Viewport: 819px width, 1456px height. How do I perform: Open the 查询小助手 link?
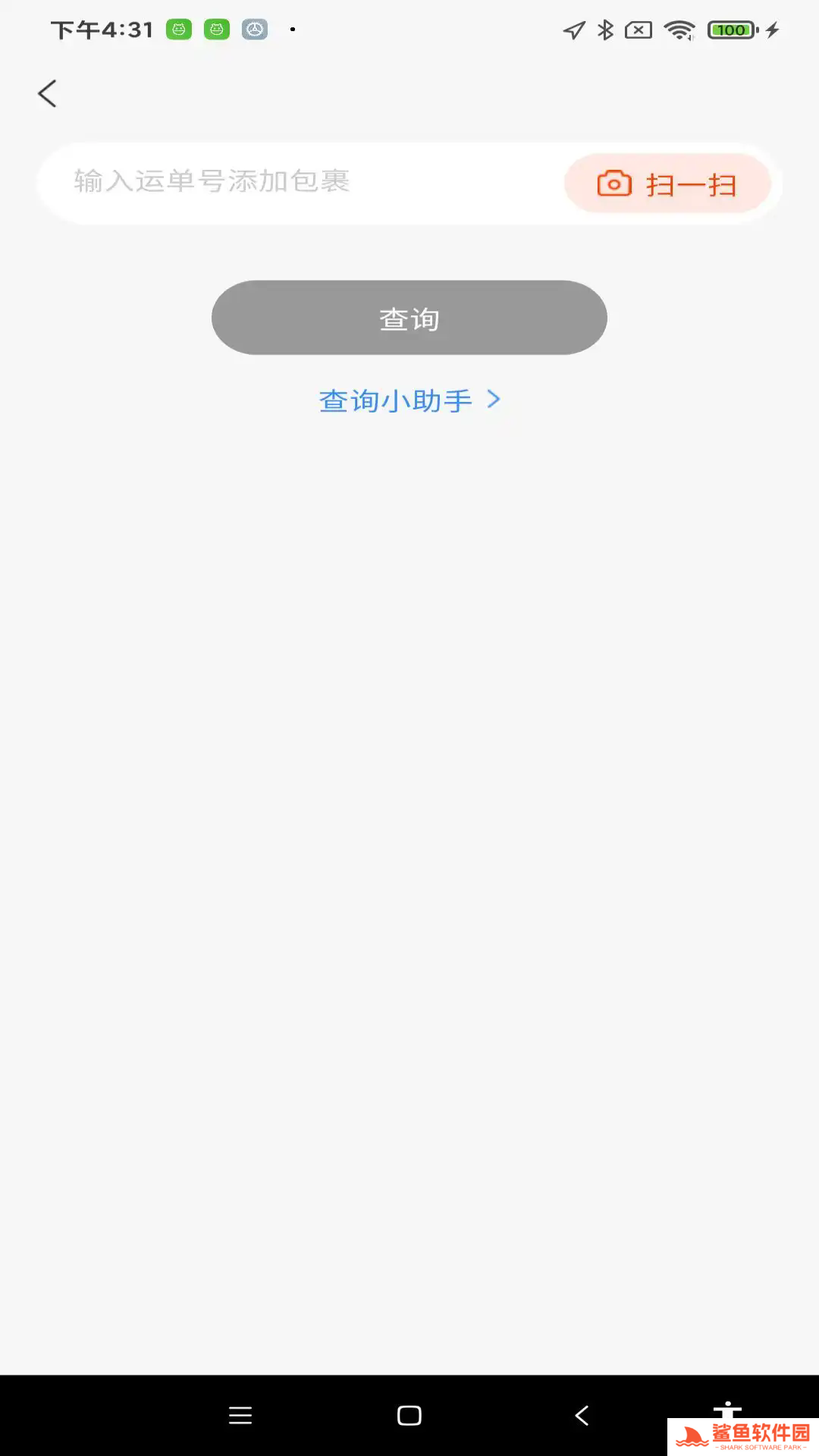pos(409,400)
